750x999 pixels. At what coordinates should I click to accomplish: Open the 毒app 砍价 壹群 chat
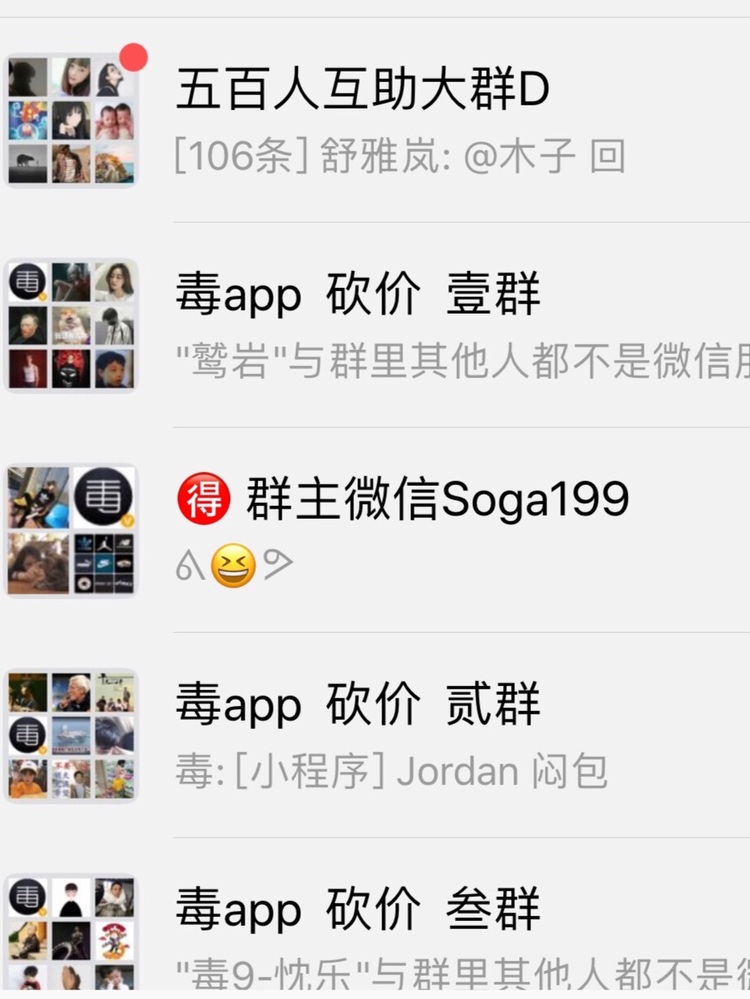pos(400,325)
